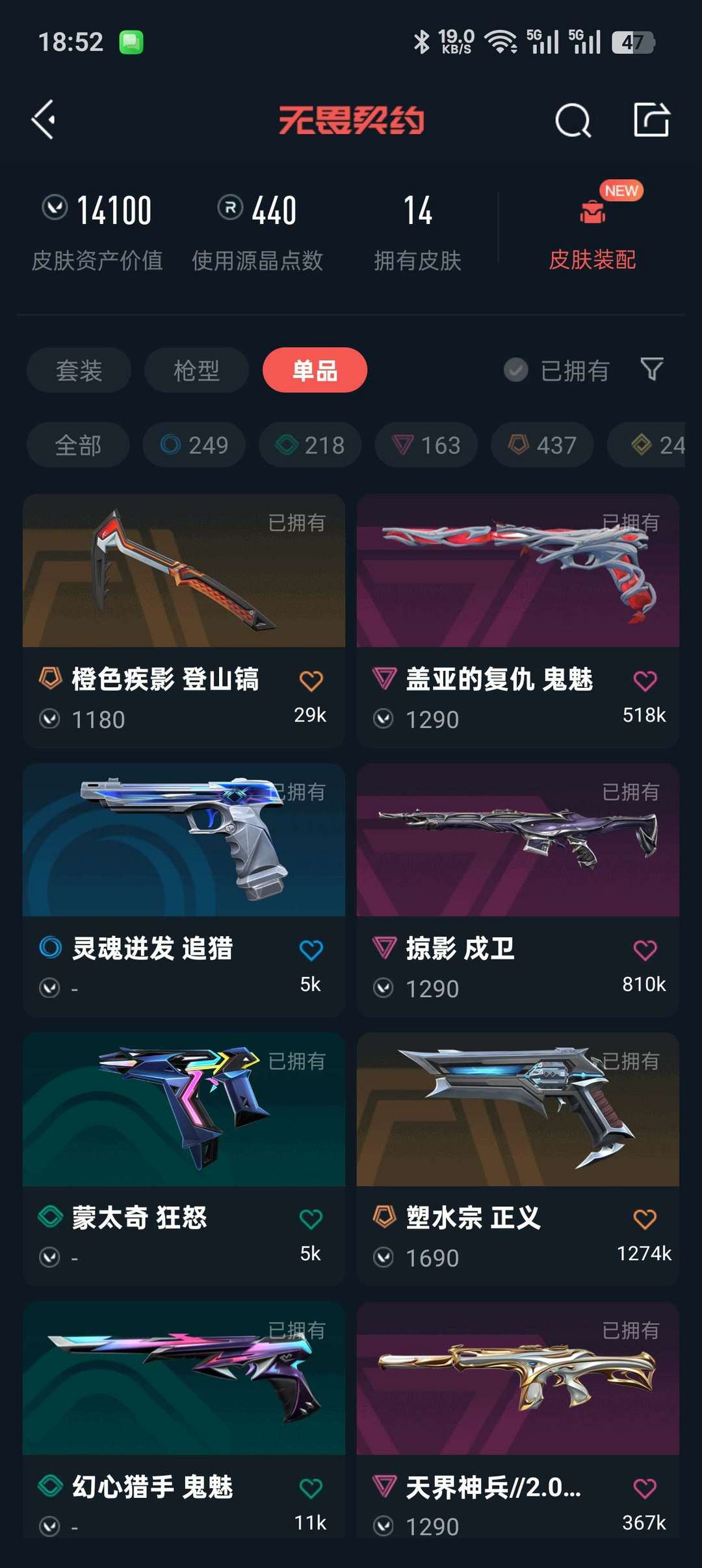The image size is (702, 1568).
Task: Select the 单品 tab
Action: (x=315, y=370)
